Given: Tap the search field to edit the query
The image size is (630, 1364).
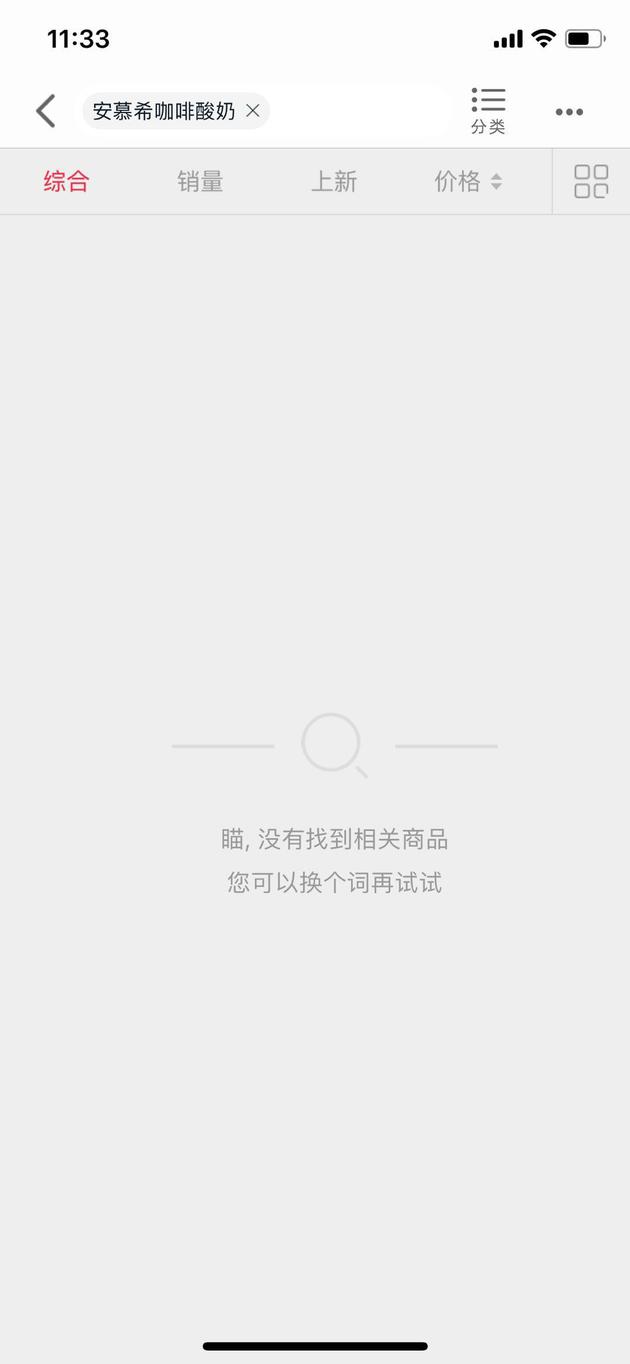Looking at the screenshot, I should [360, 111].
